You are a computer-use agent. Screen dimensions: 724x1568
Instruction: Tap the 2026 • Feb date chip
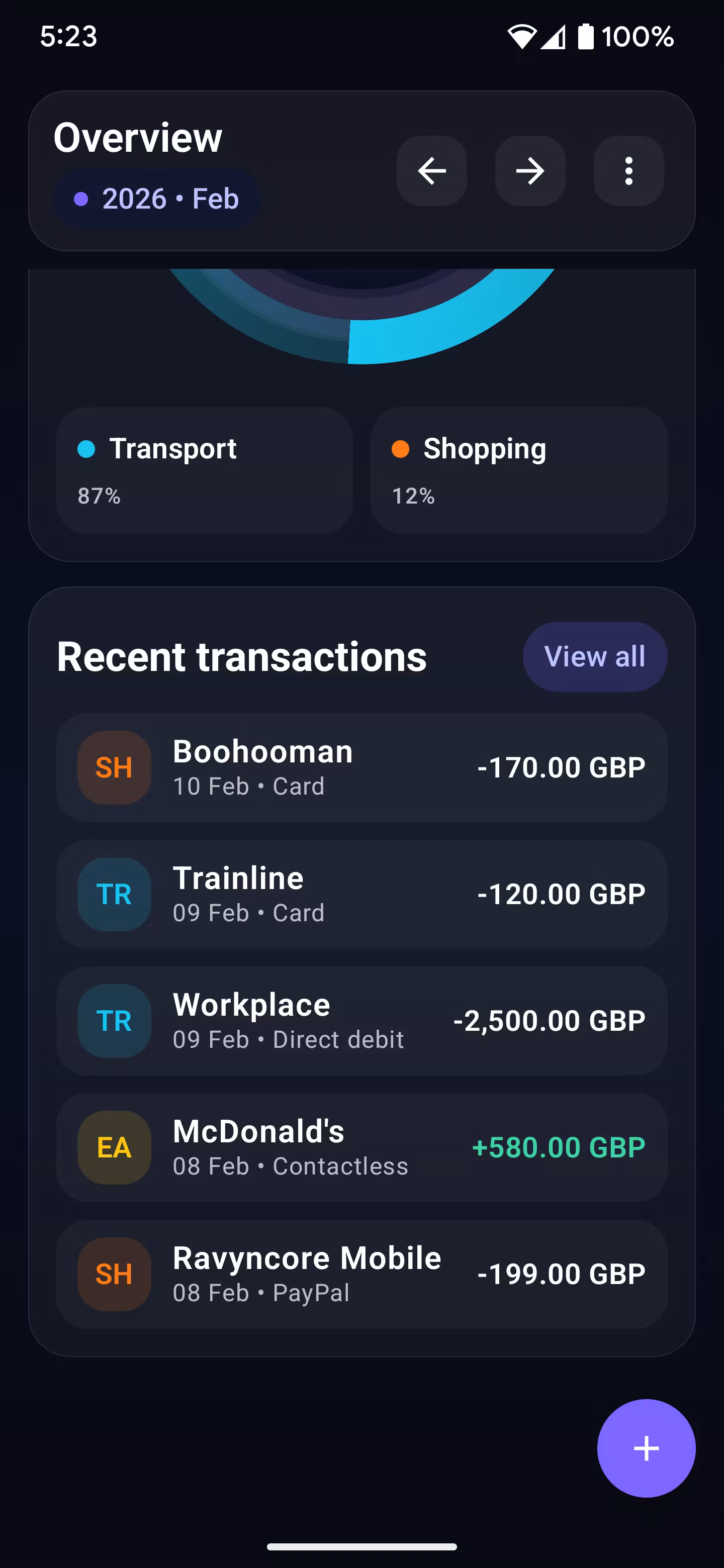click(x=157, y=199)
